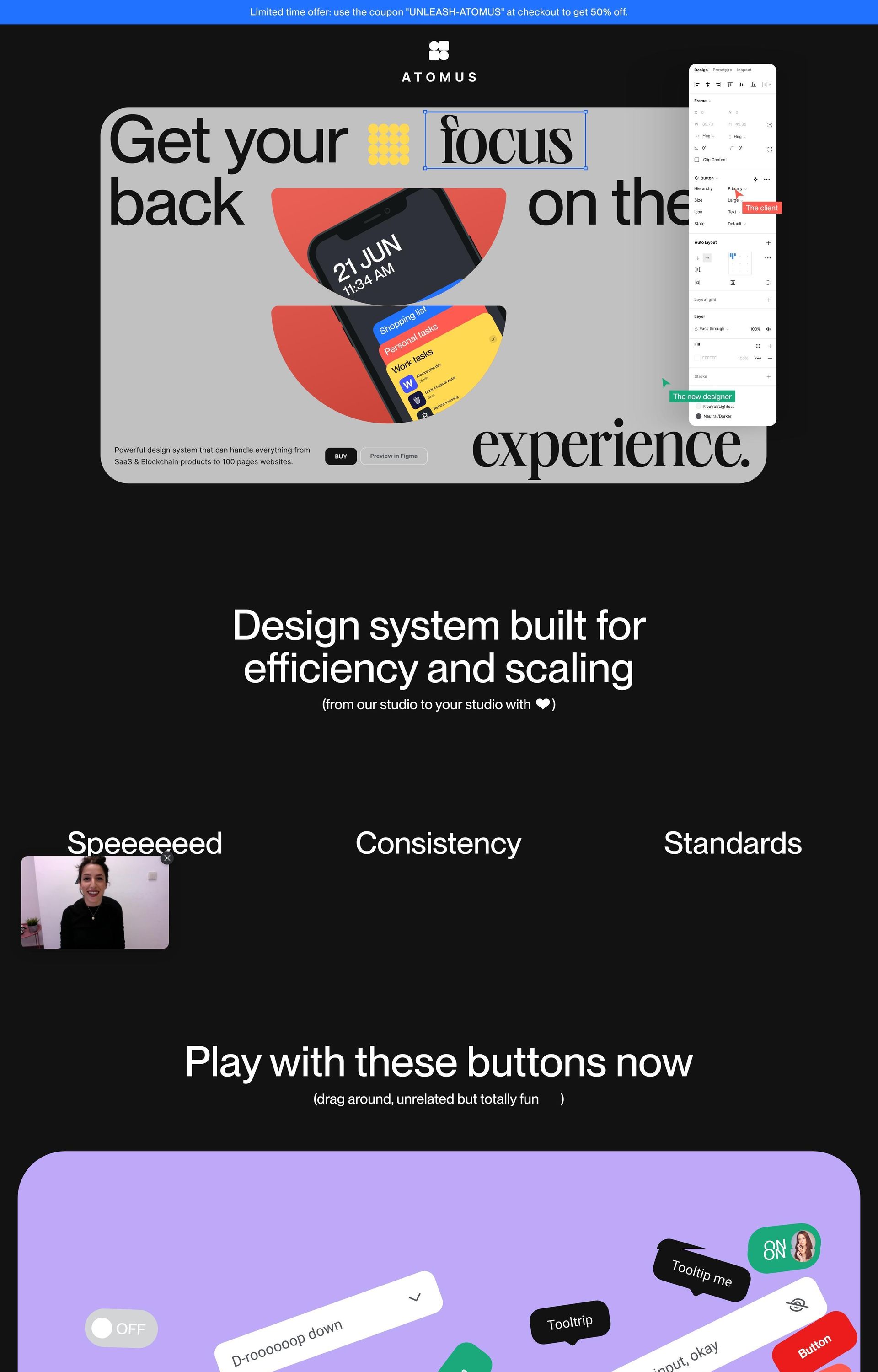Tap the red Button

[814, 1346]
